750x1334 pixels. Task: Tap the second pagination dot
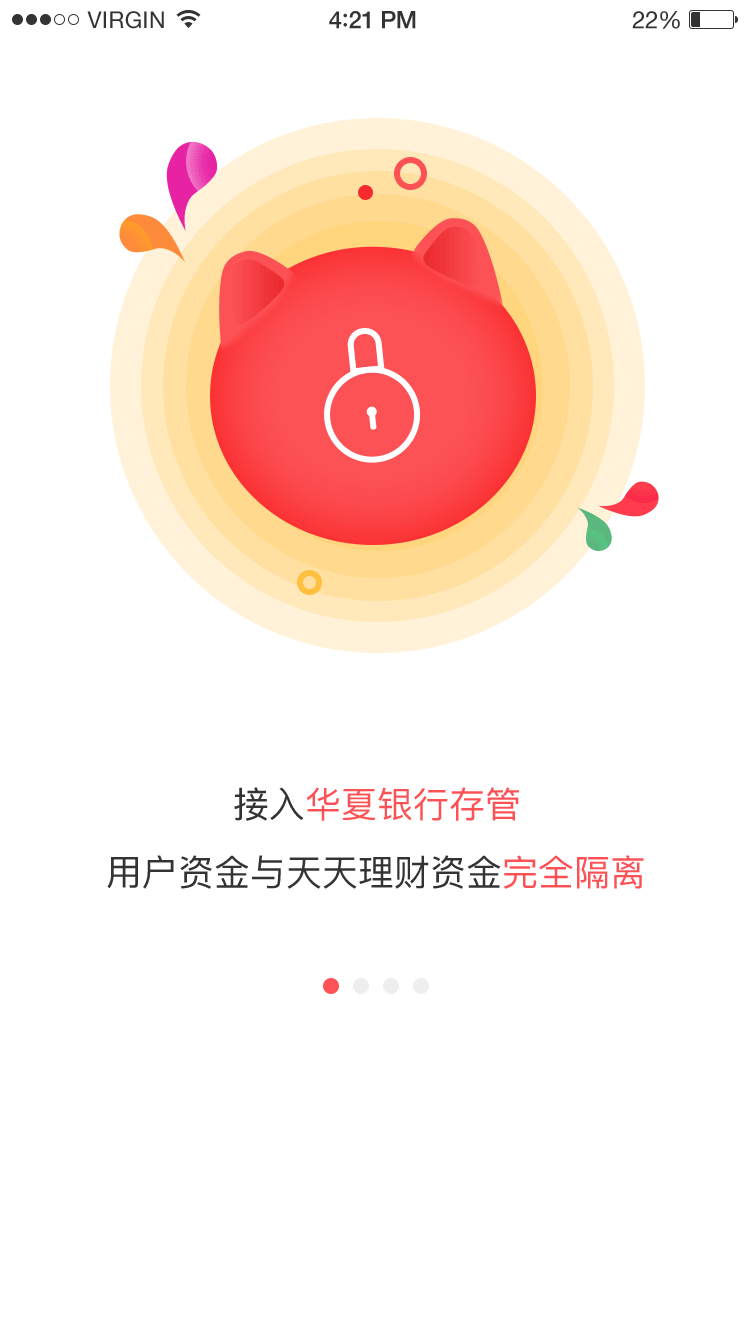tap(361, 986)
